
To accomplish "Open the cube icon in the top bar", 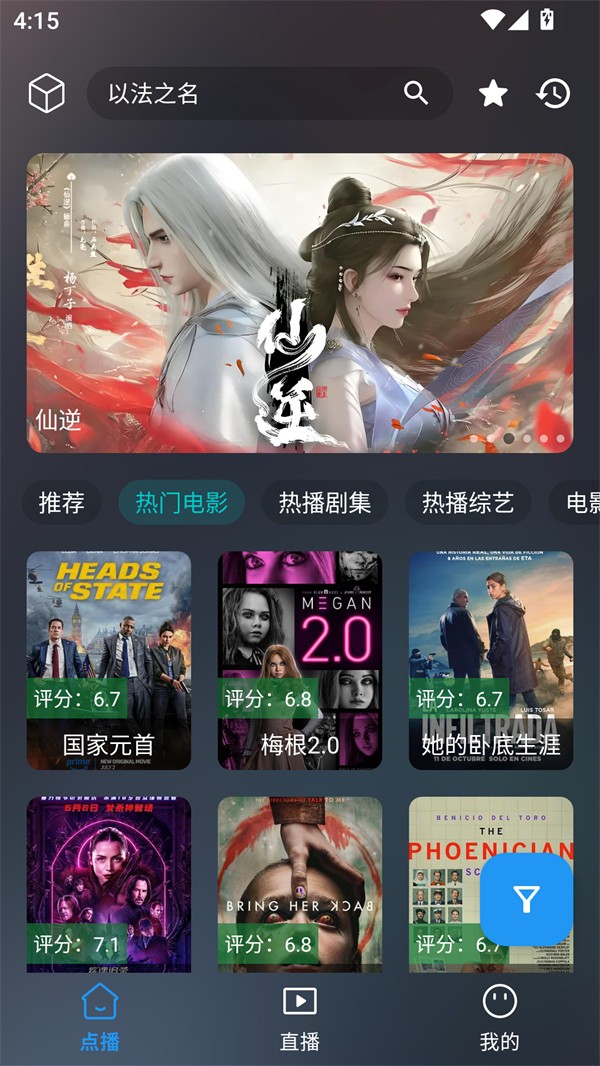I will point(46,94).
